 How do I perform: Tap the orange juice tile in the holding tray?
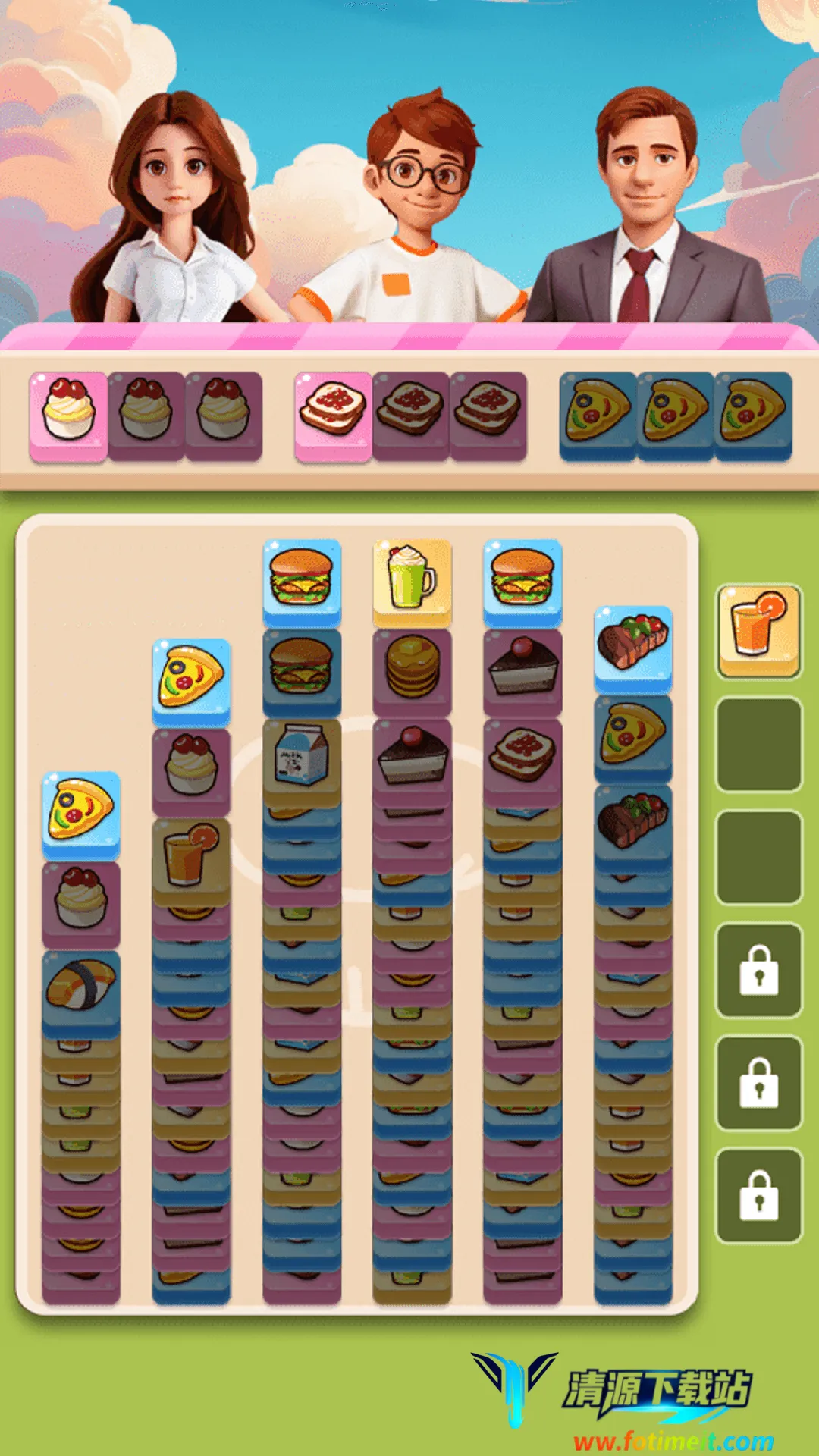point(758,629)
